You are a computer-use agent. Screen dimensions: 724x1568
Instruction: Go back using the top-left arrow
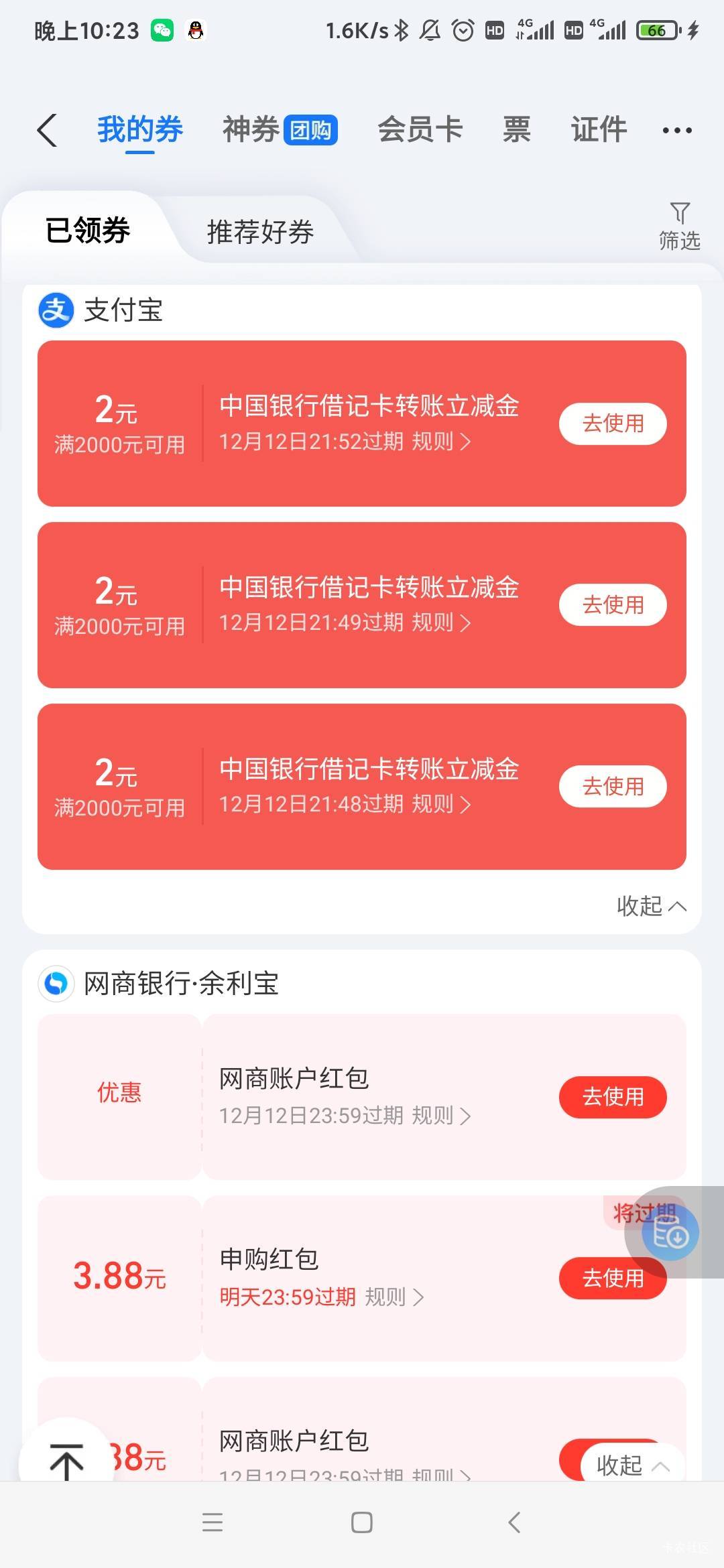47,130
